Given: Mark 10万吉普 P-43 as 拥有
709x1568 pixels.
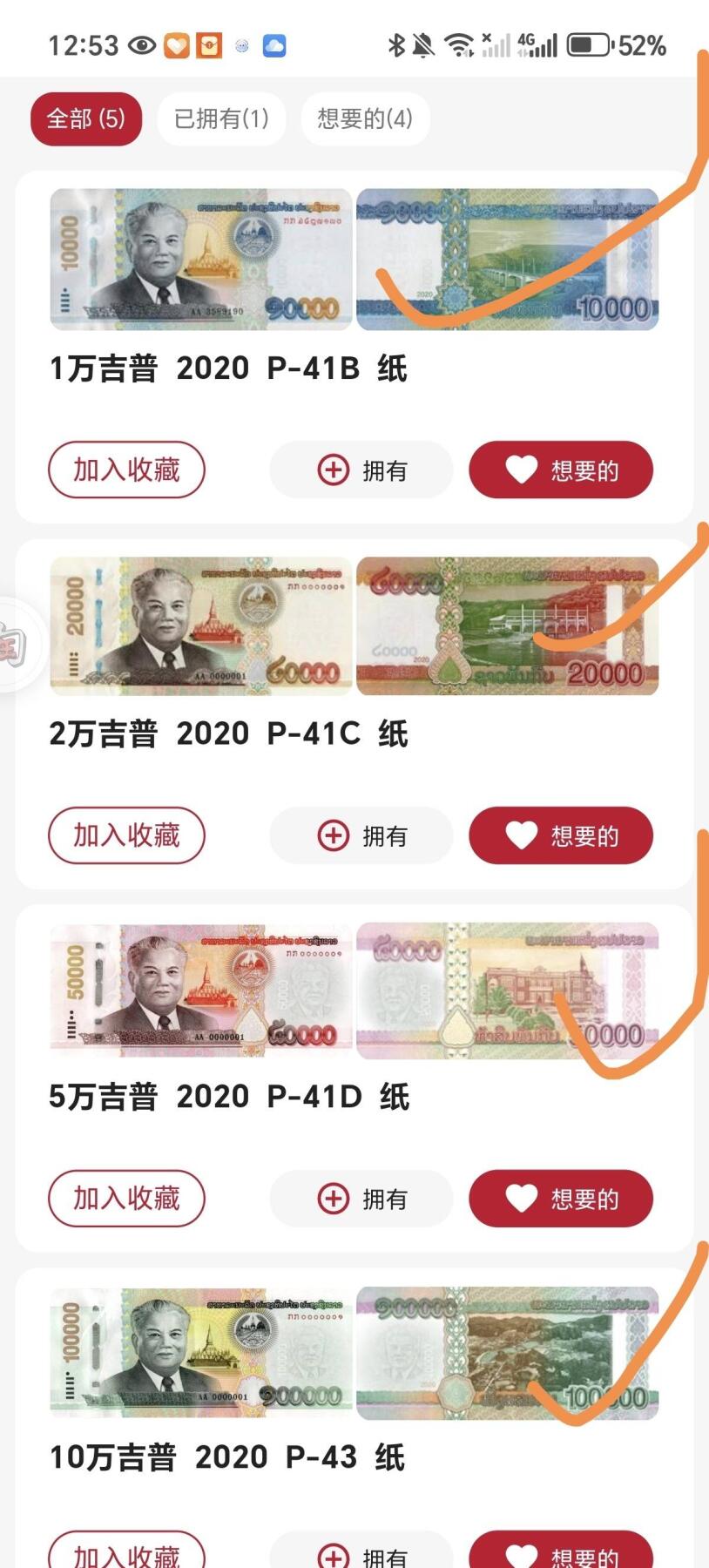Looking at the screenshot, I should point(361,1553).
